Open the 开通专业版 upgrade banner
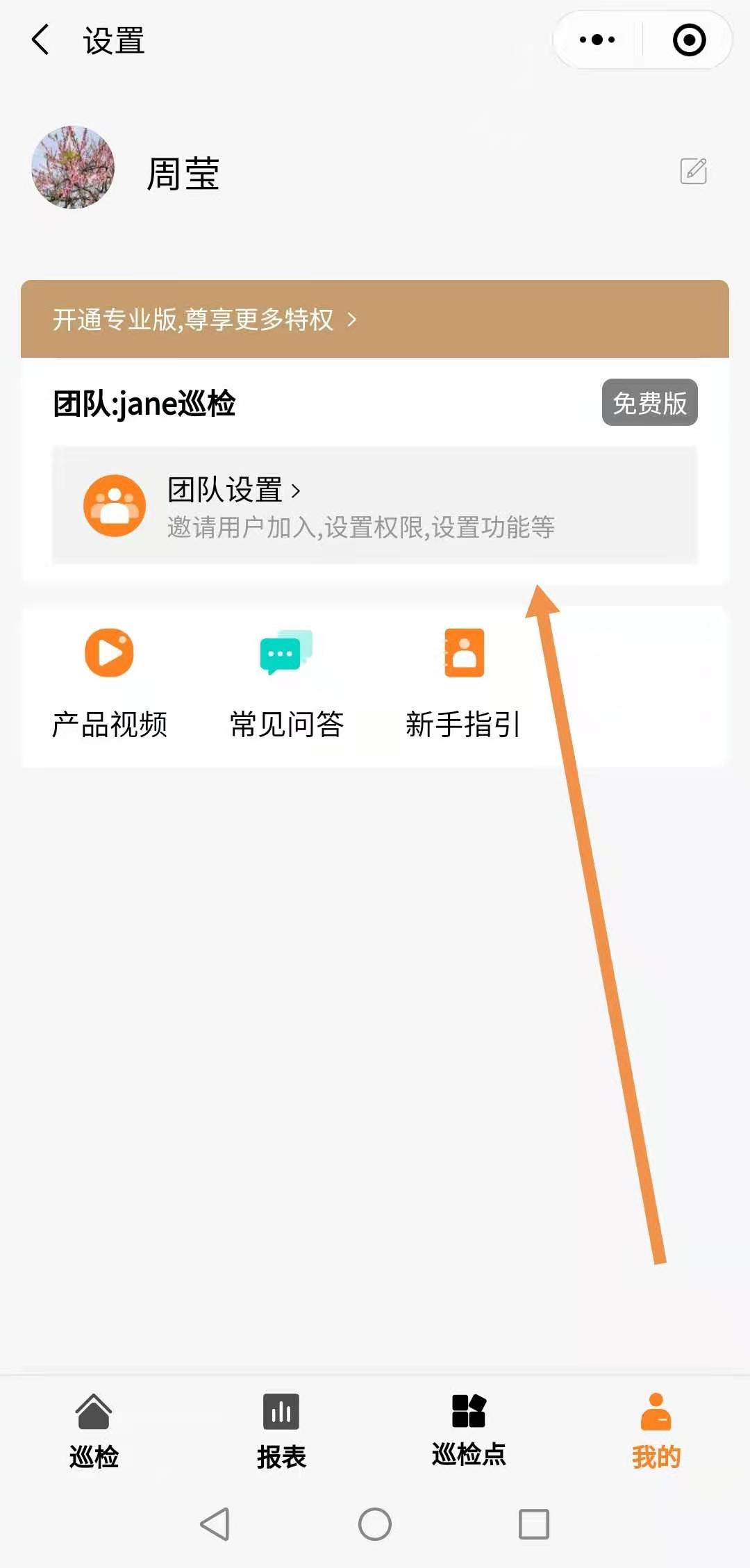Viewport: 750px width, 1568px height. coord(206,320)
